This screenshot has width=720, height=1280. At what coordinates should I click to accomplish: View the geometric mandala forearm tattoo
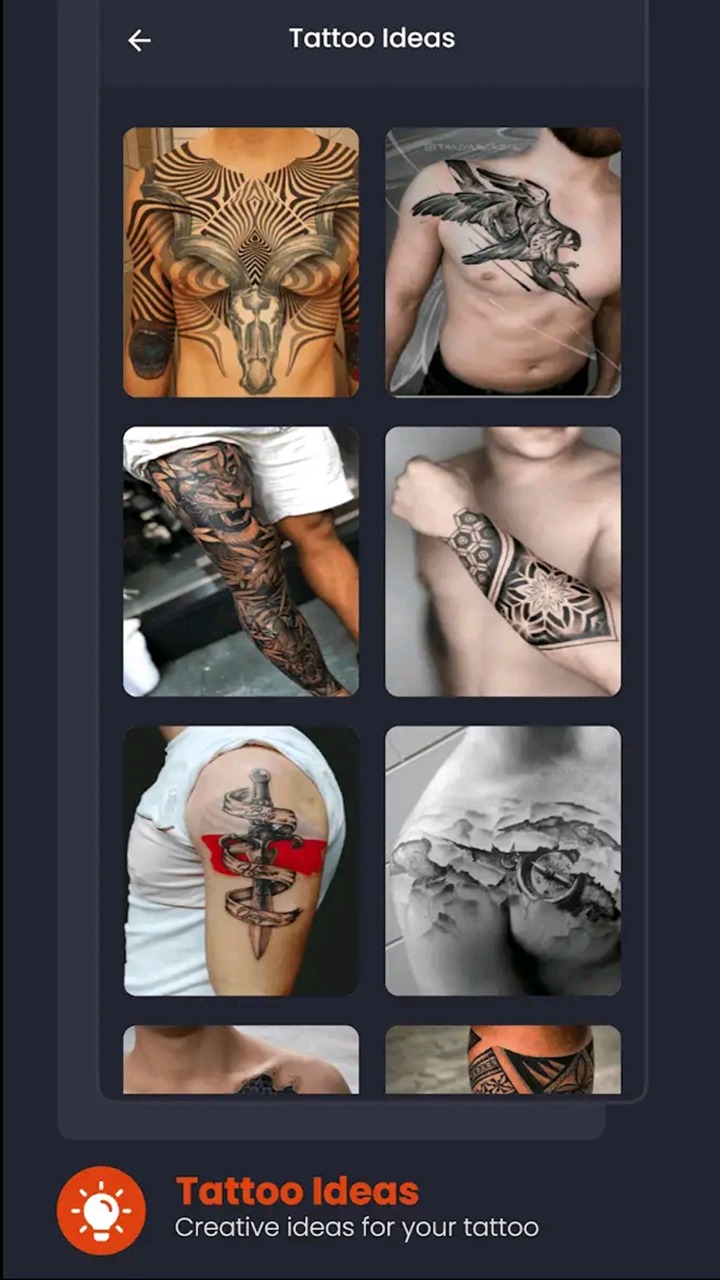pyautogui.click(x=503, y=561)
